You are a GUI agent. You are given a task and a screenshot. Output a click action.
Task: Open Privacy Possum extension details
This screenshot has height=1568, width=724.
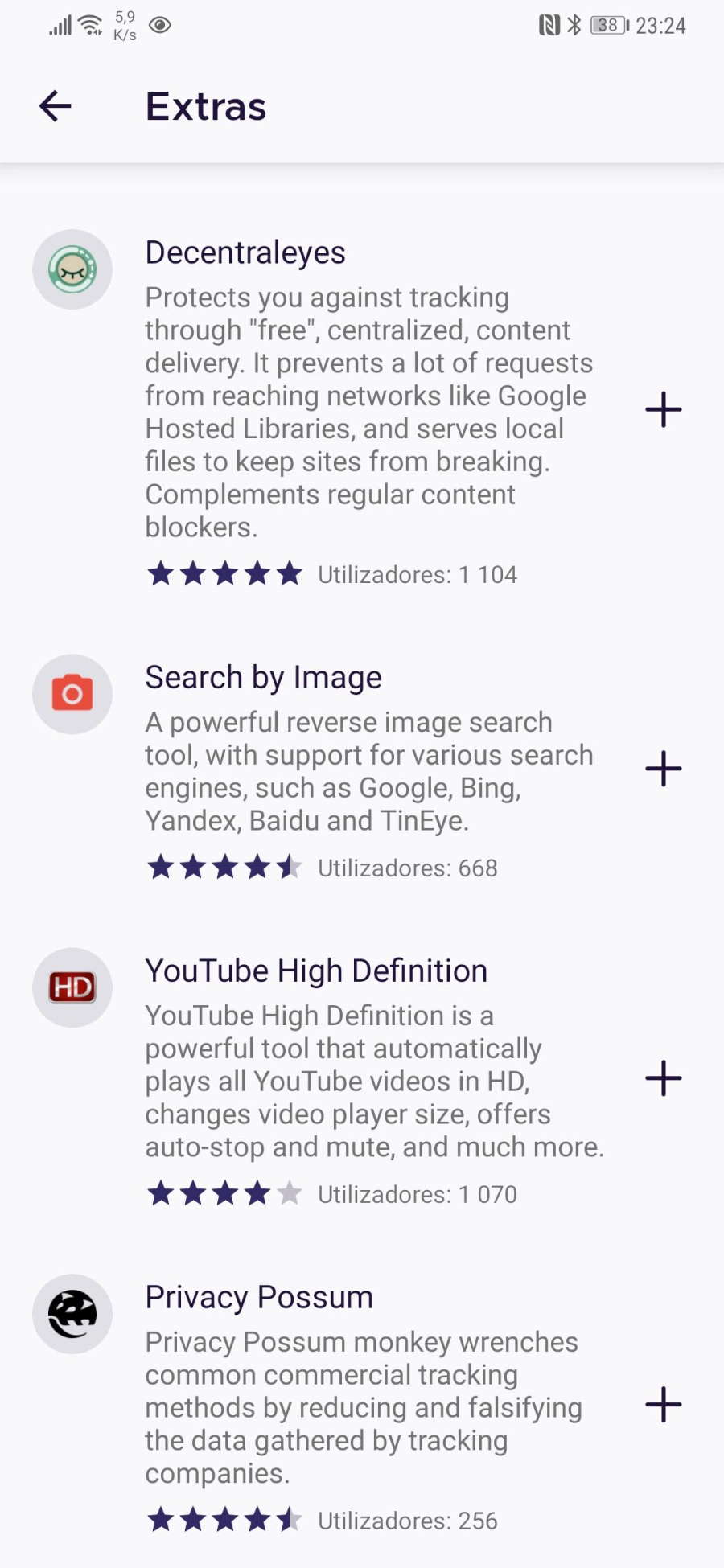(259, 1297)
